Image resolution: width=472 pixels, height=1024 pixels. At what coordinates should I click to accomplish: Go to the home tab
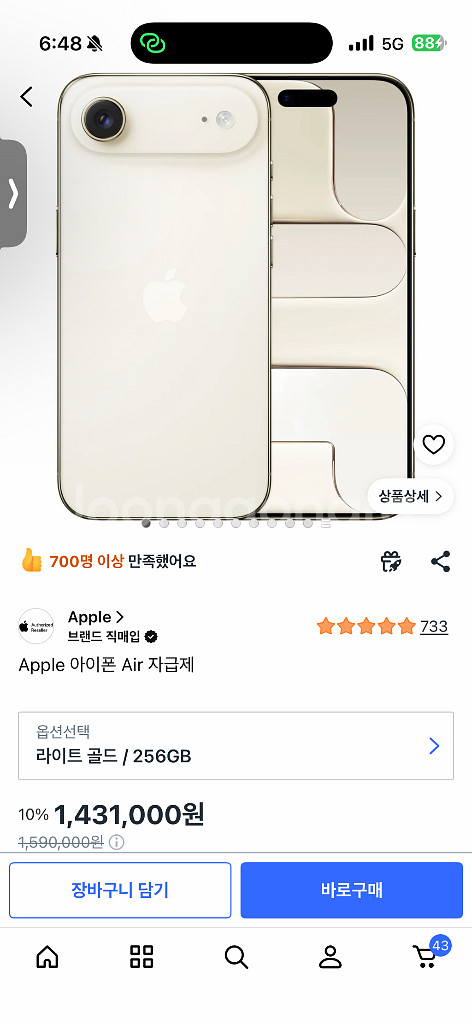(x=47, y=957)
